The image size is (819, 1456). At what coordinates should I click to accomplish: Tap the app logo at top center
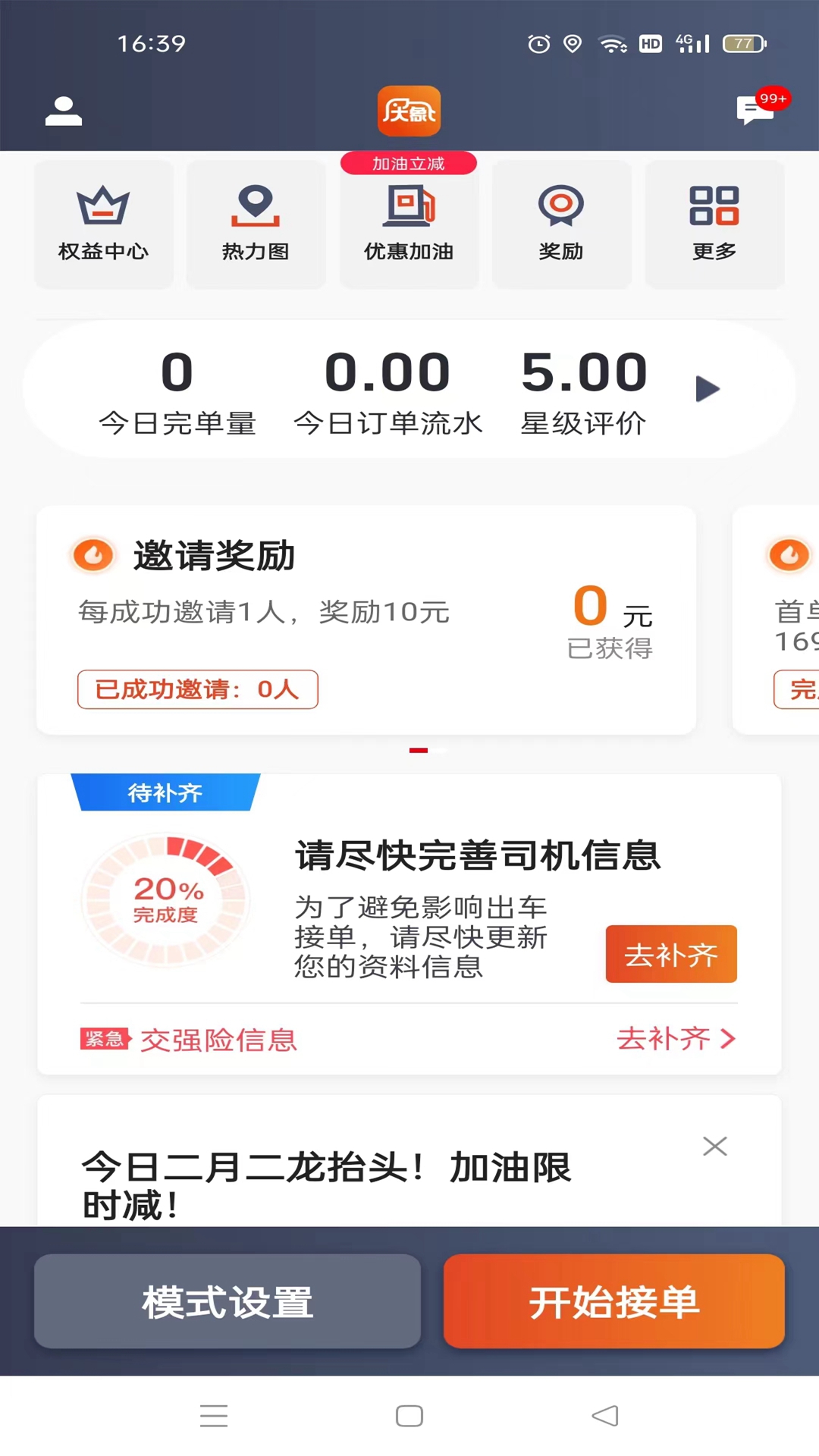coord(409,111)
